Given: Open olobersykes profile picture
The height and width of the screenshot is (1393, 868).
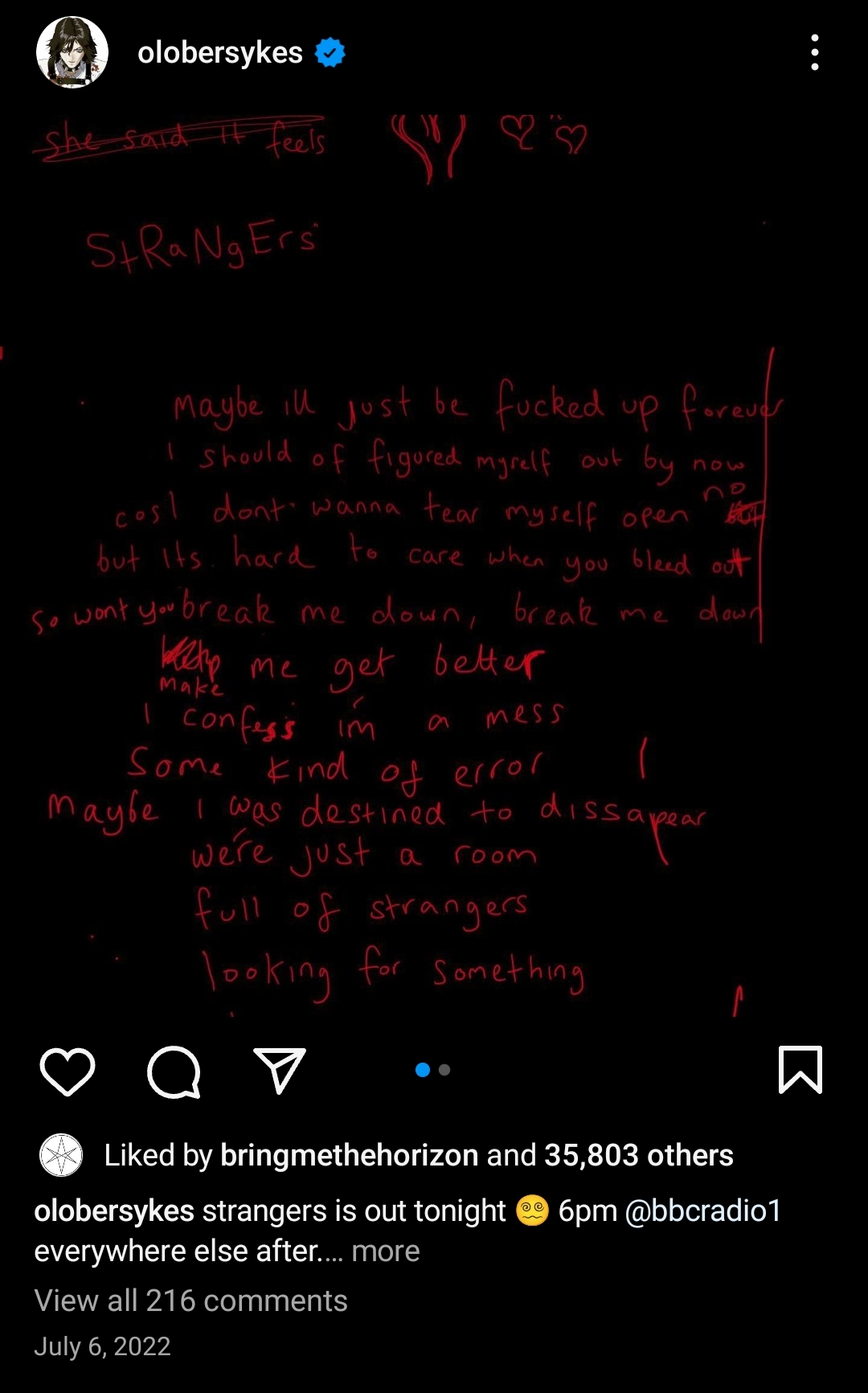Looking at the screenshot, I should pos(72,53).
